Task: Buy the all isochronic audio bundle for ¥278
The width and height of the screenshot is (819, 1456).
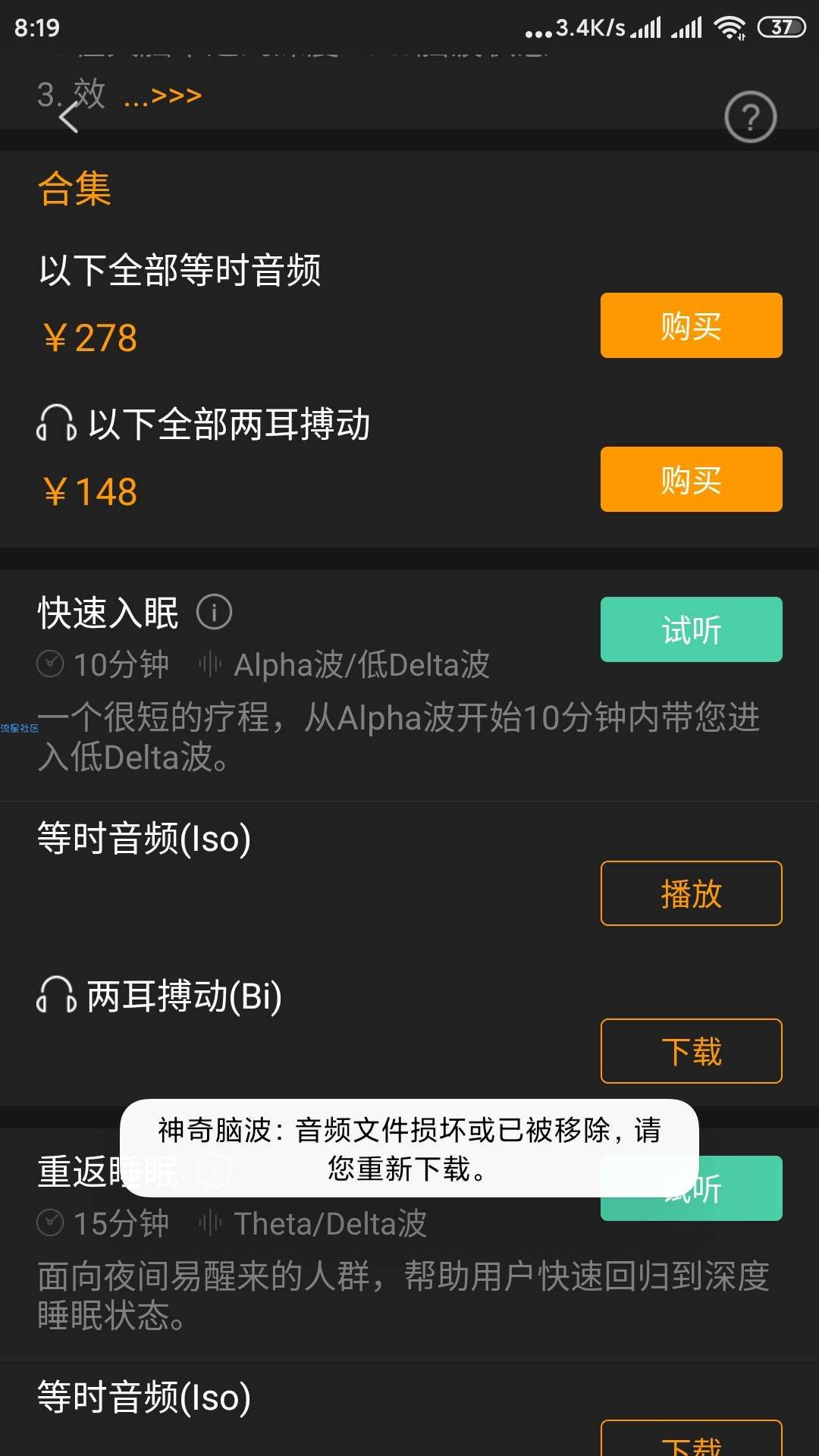Action: [x=691, y=325]
